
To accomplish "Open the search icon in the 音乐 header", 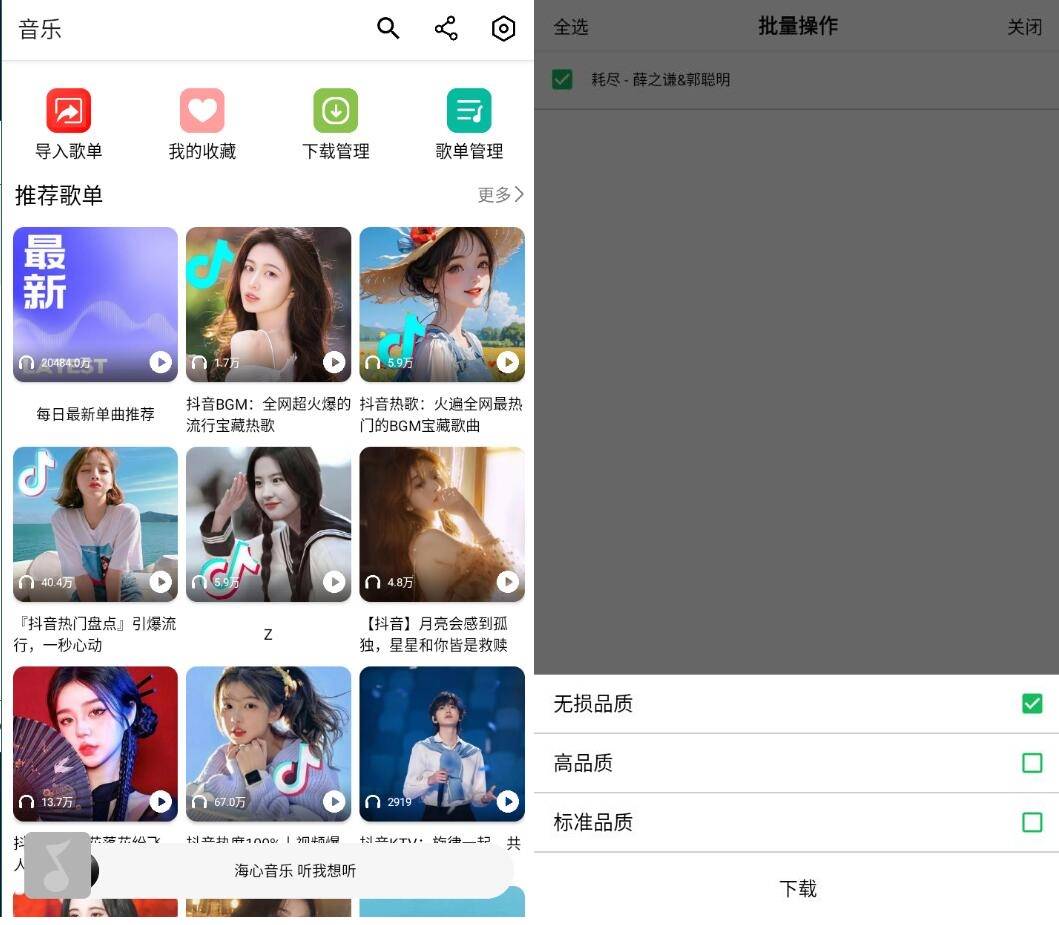I will tap(388, 29).
